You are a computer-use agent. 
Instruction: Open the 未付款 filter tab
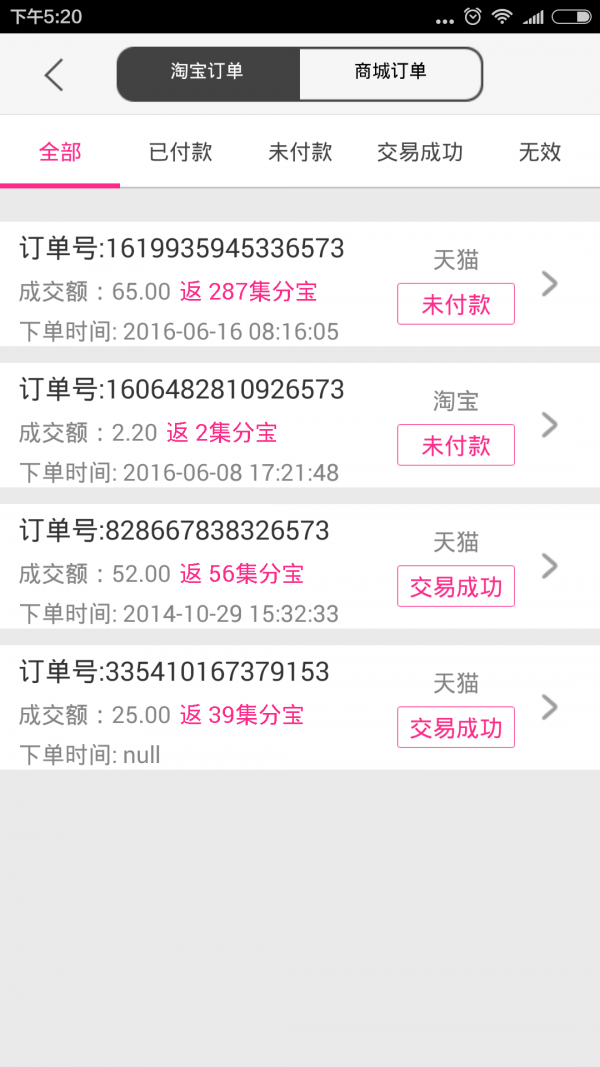tap(300, 153)
